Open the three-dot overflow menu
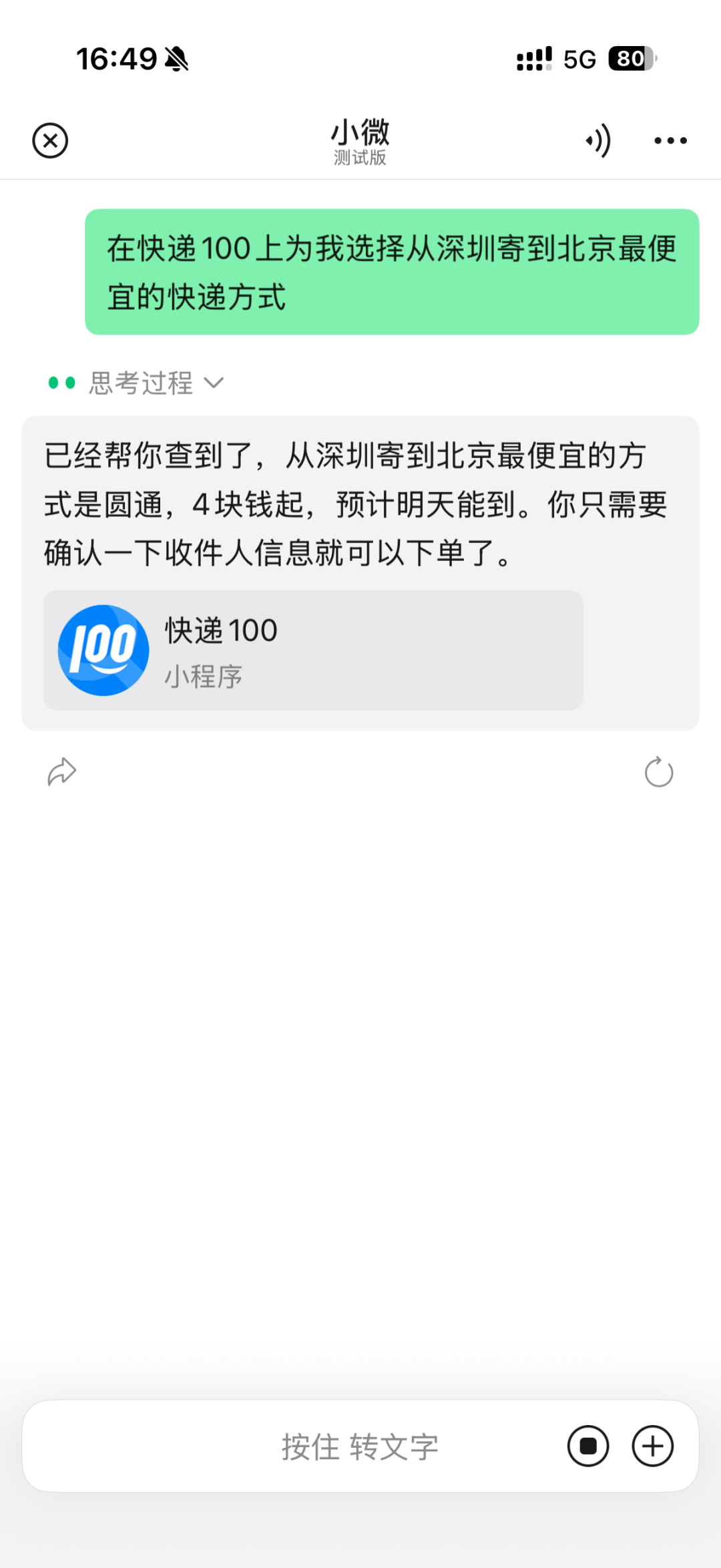 point(670,141)
